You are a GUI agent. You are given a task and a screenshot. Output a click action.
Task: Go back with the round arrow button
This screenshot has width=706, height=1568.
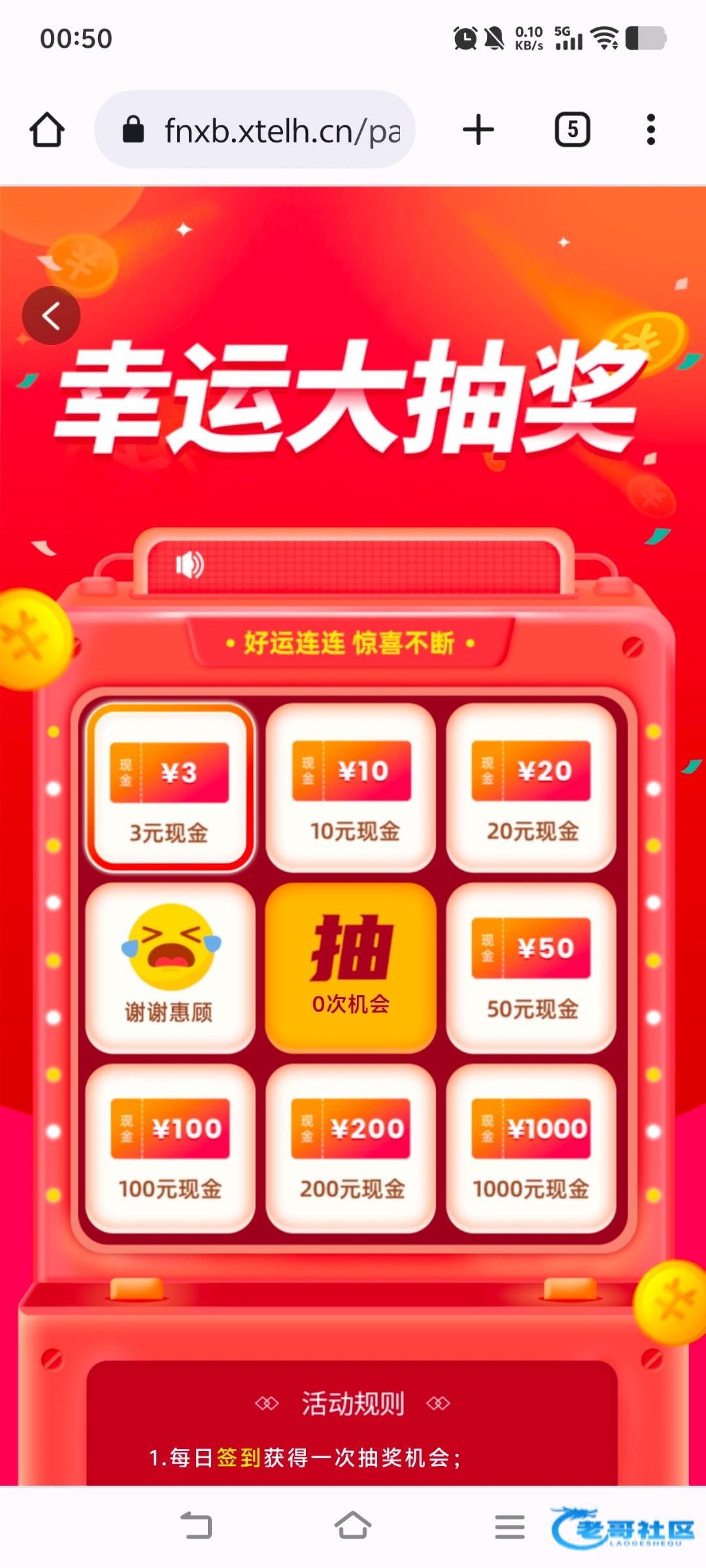51,316
